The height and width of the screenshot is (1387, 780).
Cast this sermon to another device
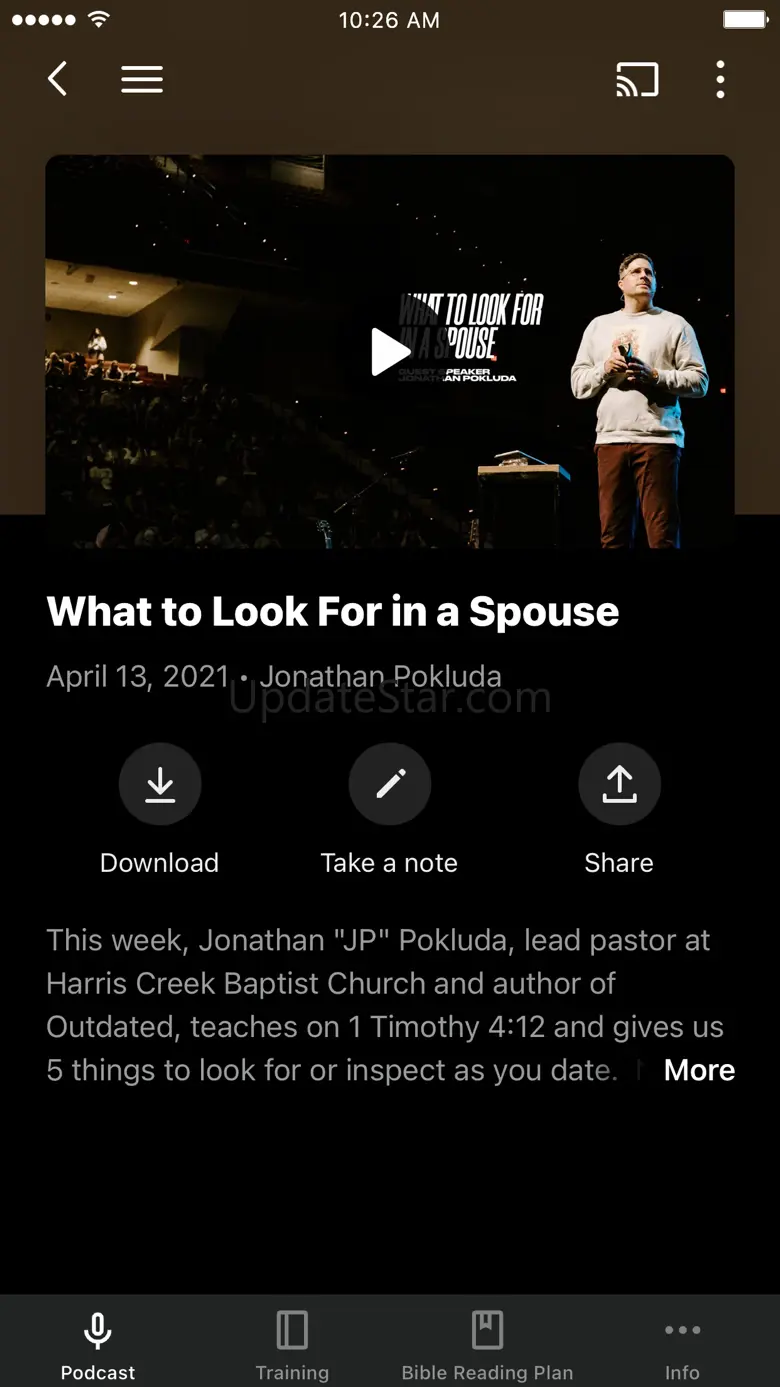(x=637, y=79)
